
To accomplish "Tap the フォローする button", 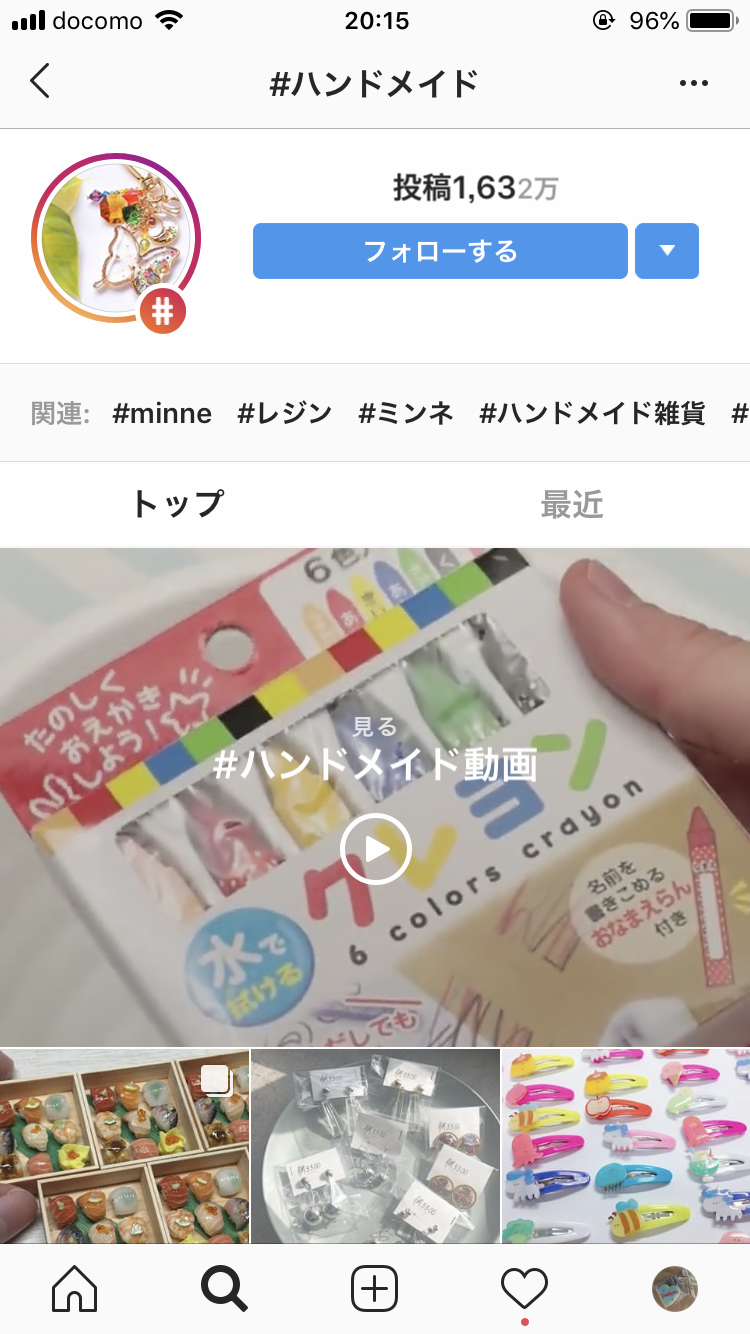I will click(440, 250).
